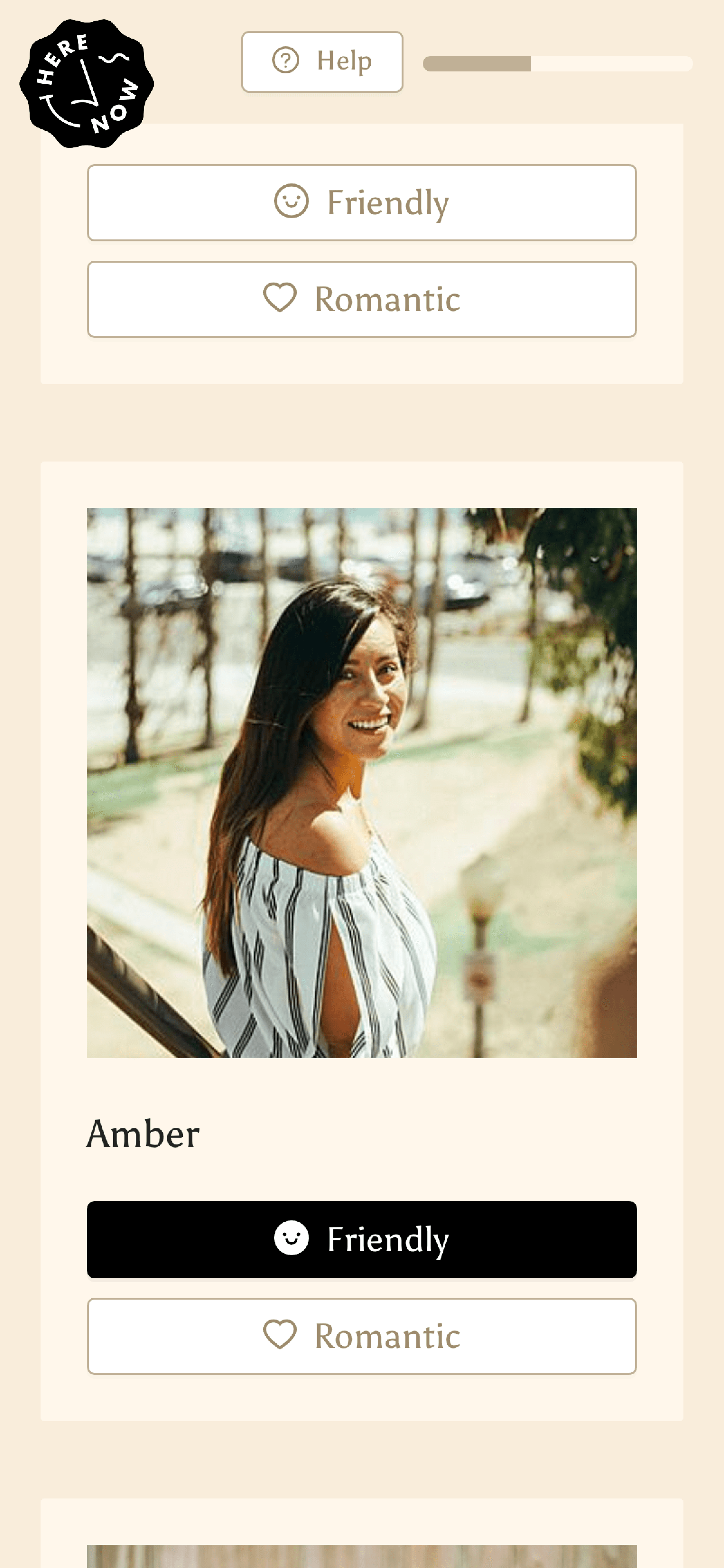Viewport: 724px width, 1568px height.
Task: Pick Romantic for the profile before Amber
Action: pyautogui.click(x=361, y=300)
